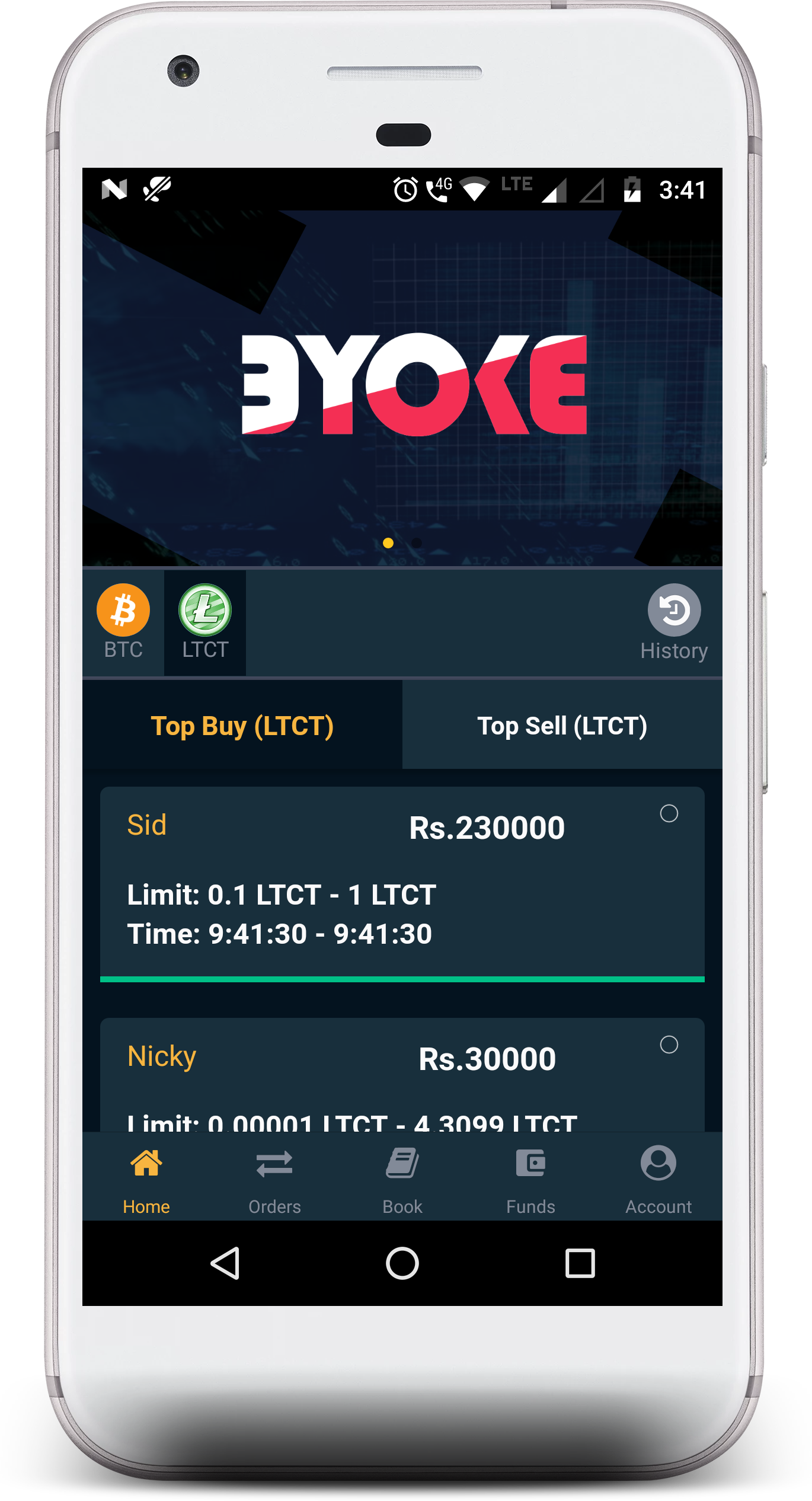The width and height of the screenshot is (812, 1501).
Task: Select the LTCT coin
Action: pyautogui.click(x=205, y=622)
